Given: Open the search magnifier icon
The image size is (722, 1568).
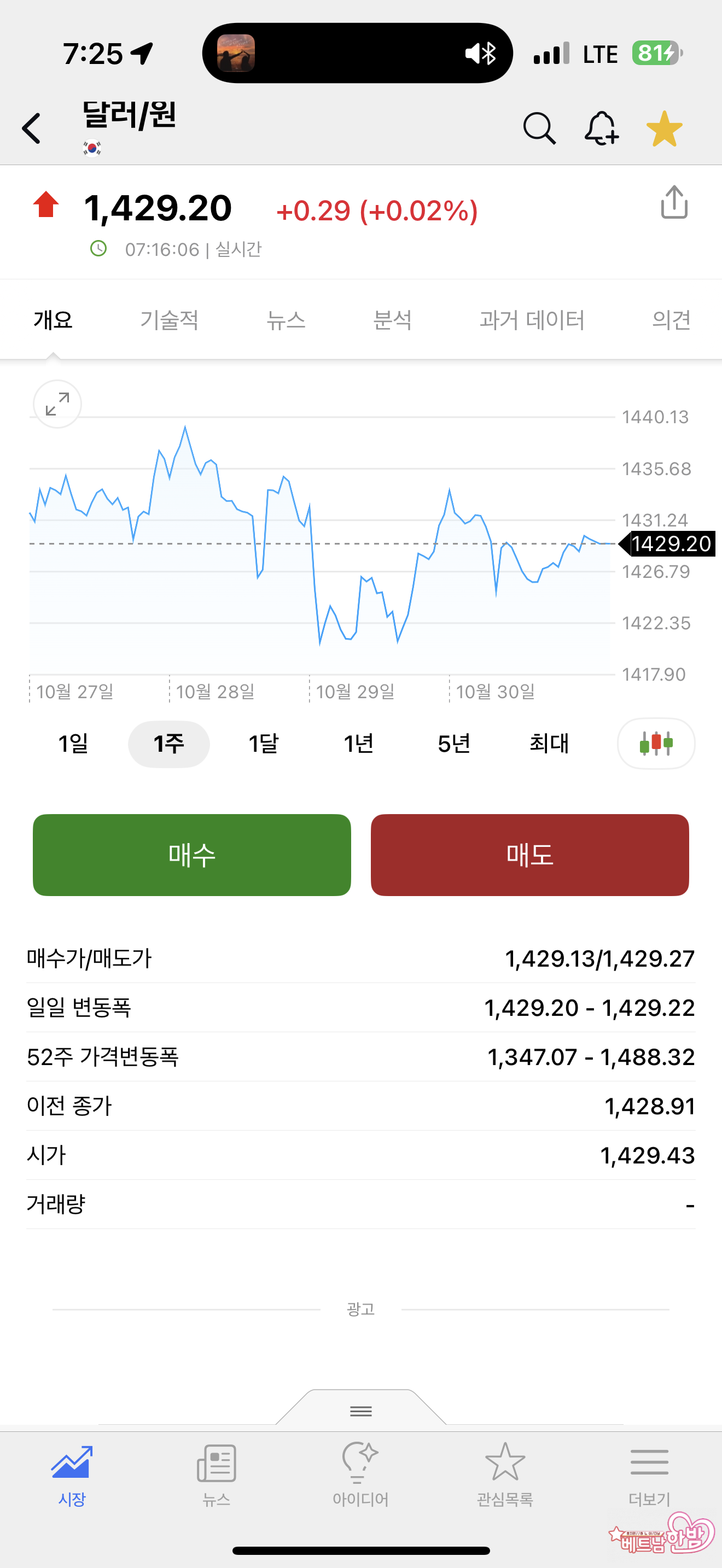Looking at the screenshot, I should 539,128.
